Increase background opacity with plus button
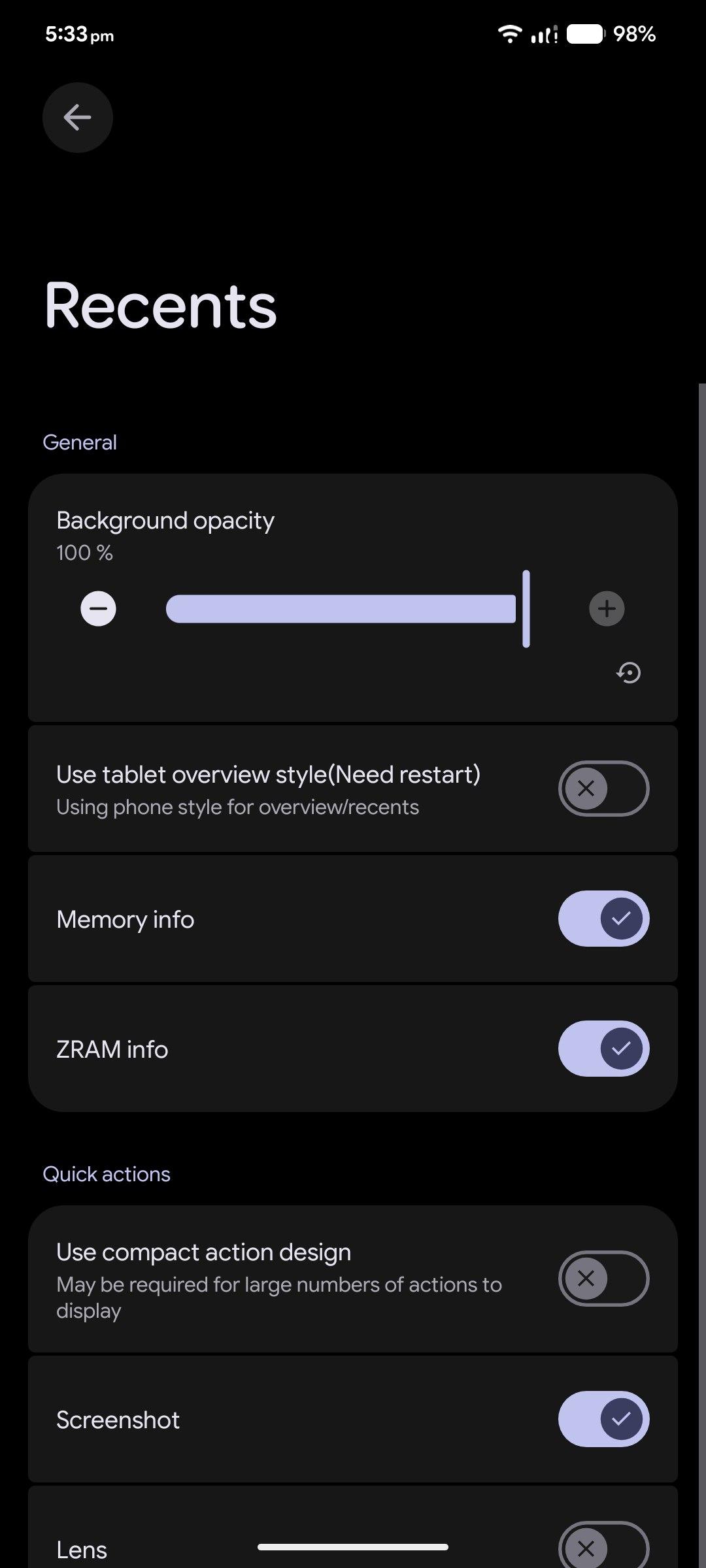Screen dimensions: 706x1568 (607, 609)
